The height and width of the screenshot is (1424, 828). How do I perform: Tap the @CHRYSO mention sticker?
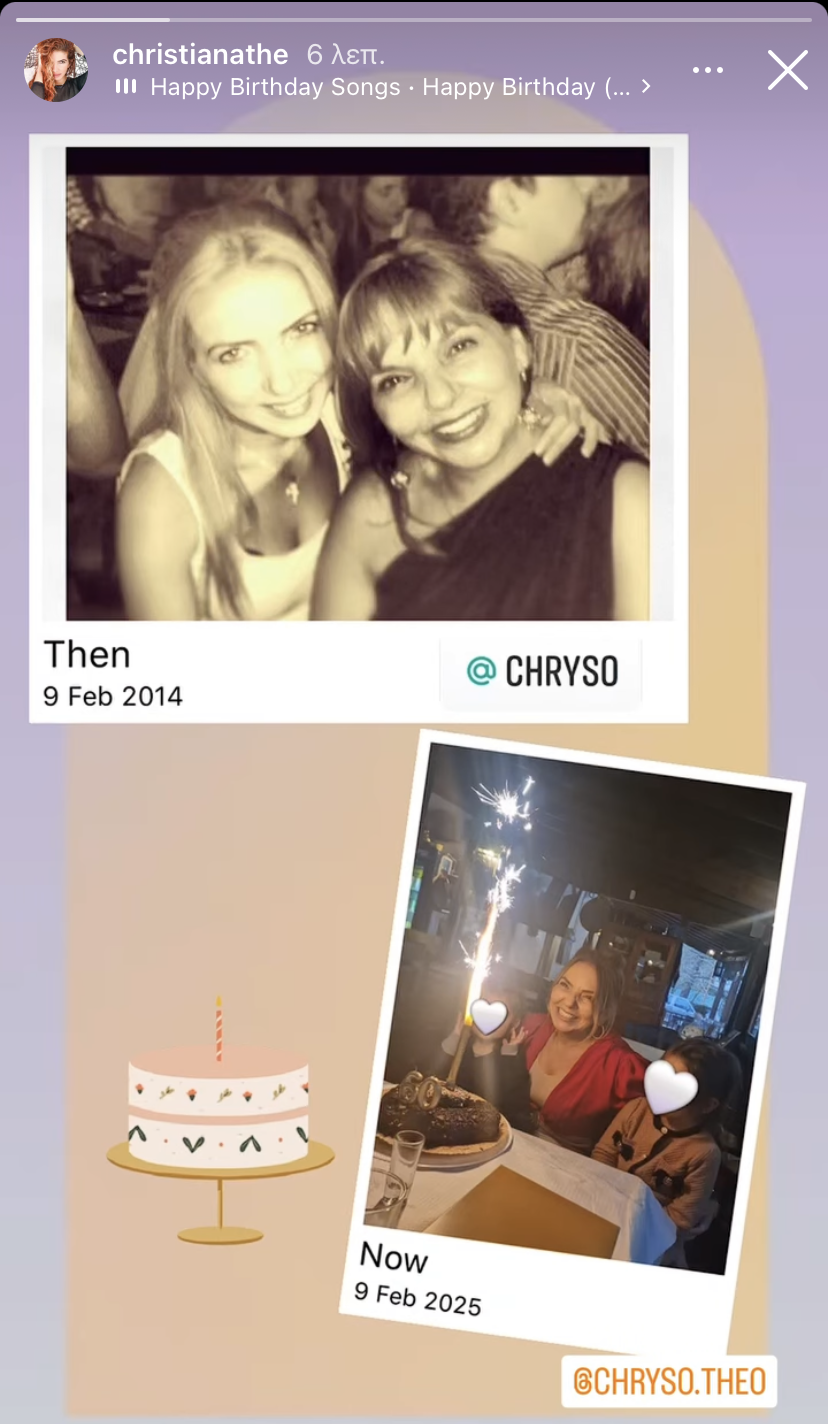[542, 672]
